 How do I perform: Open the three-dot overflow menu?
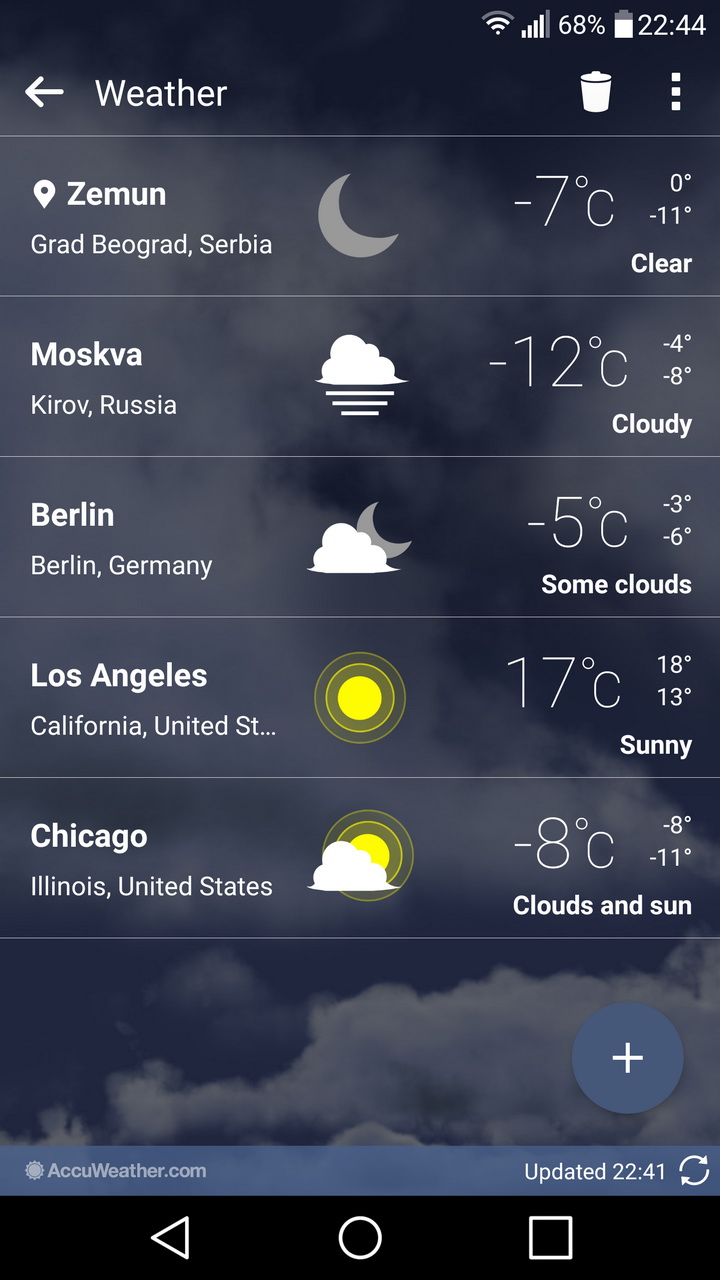pyautogui.click(x=676, y=92)
